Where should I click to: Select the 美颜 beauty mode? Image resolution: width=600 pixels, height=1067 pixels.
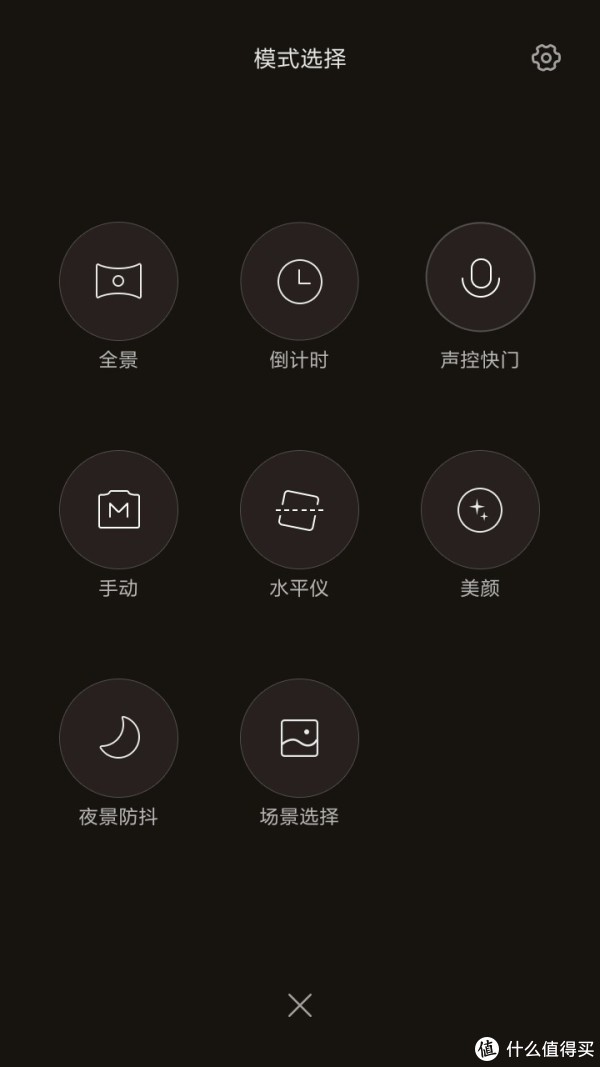[480, 510]
